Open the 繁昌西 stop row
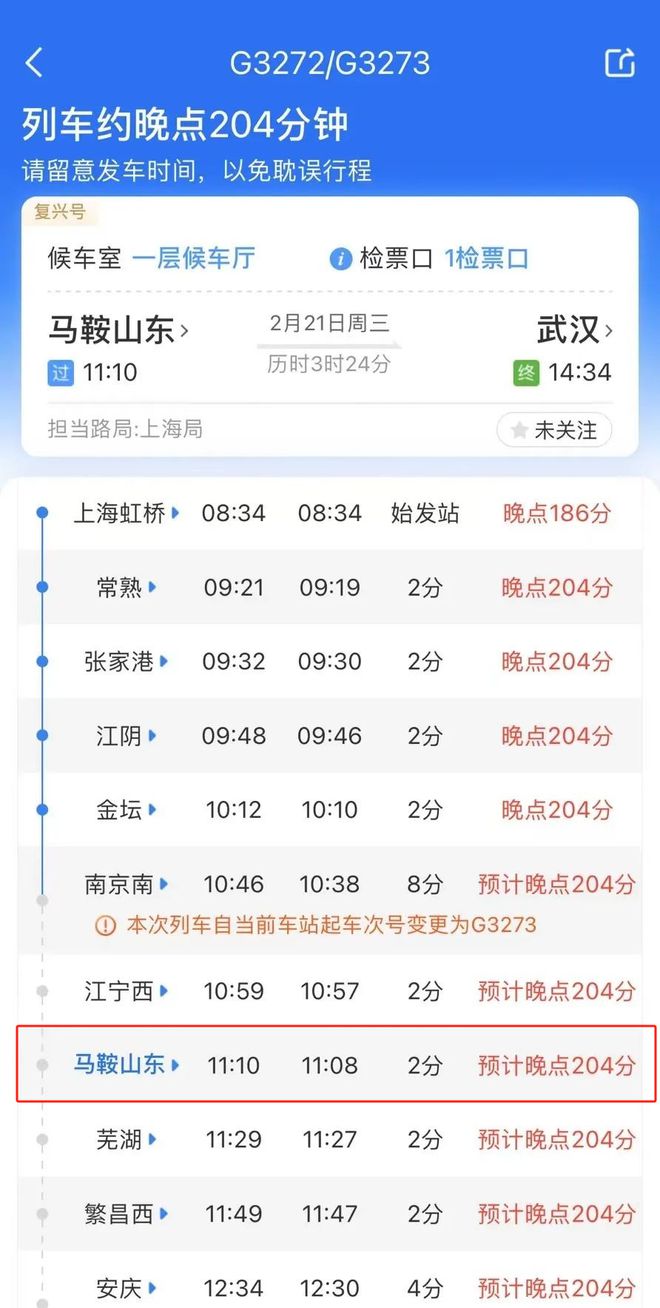Viewport: 660px width, 1308px height. pyautogui.click(x=330, y=1213)
